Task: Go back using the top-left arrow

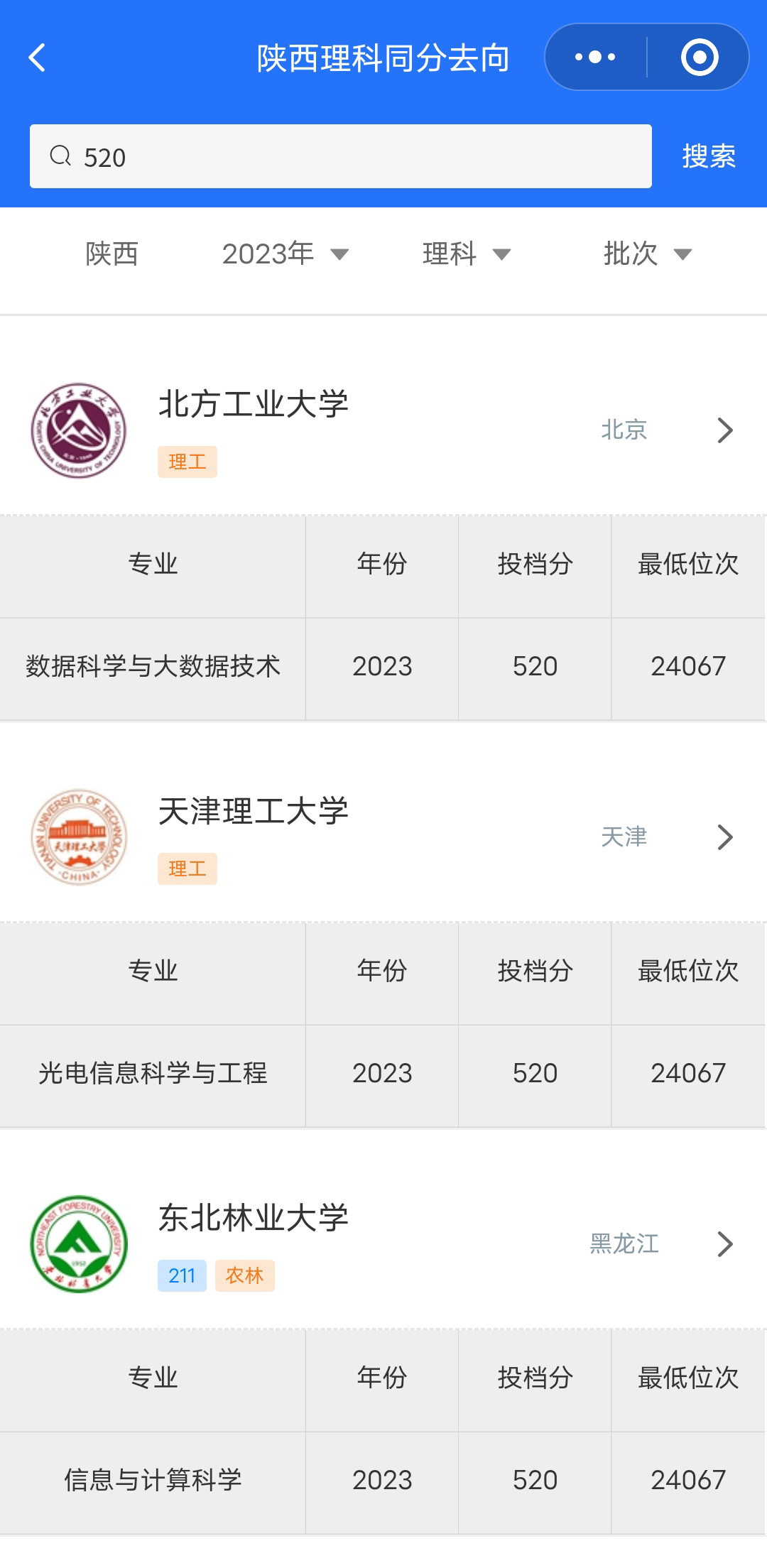Action: 37,58
